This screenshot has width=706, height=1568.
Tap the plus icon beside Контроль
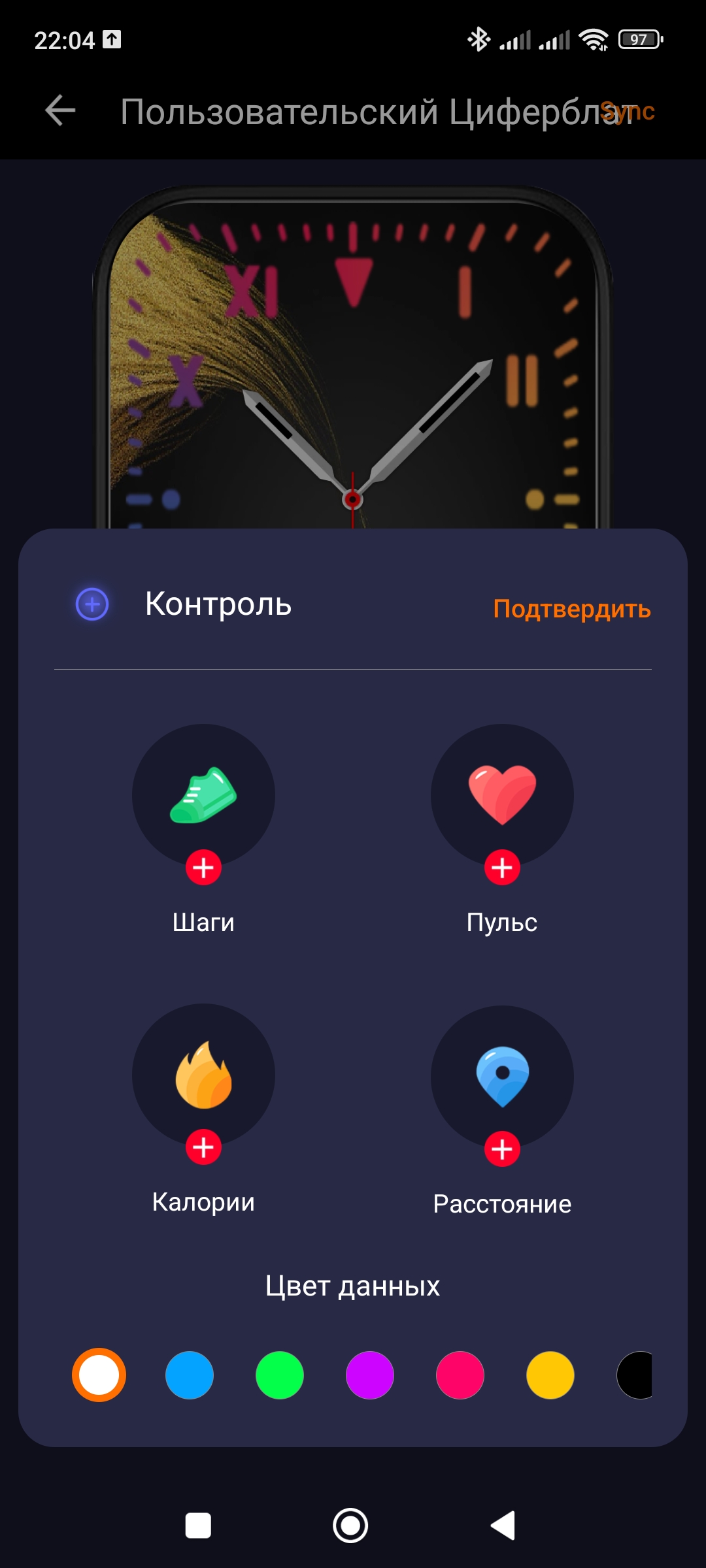[x=92, y=604]
